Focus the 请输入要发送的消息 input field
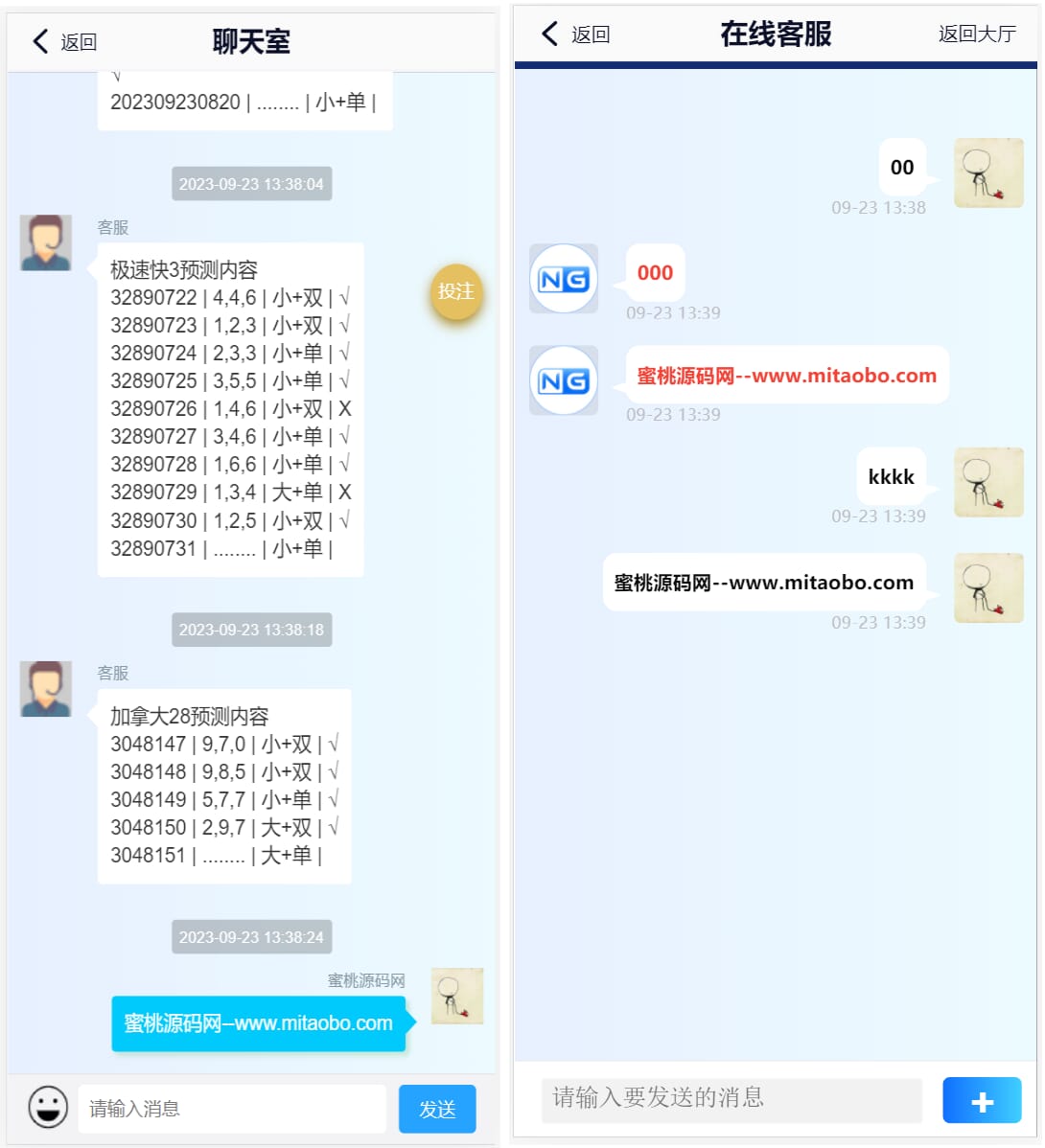 (731, 1099)
